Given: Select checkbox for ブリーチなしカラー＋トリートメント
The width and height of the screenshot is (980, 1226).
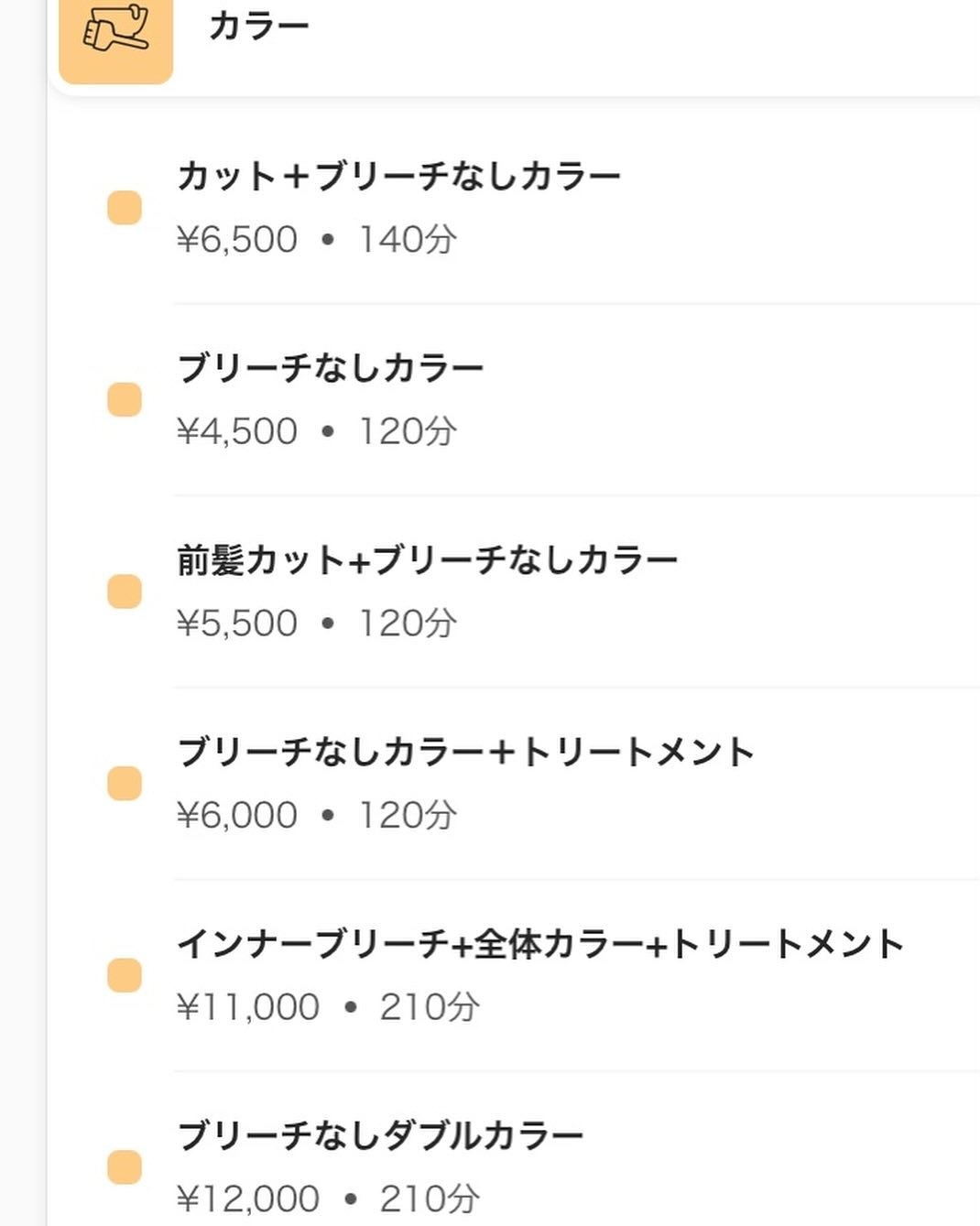Looking at the screenshot, I should pyautogui.click(x=124, y=783).
